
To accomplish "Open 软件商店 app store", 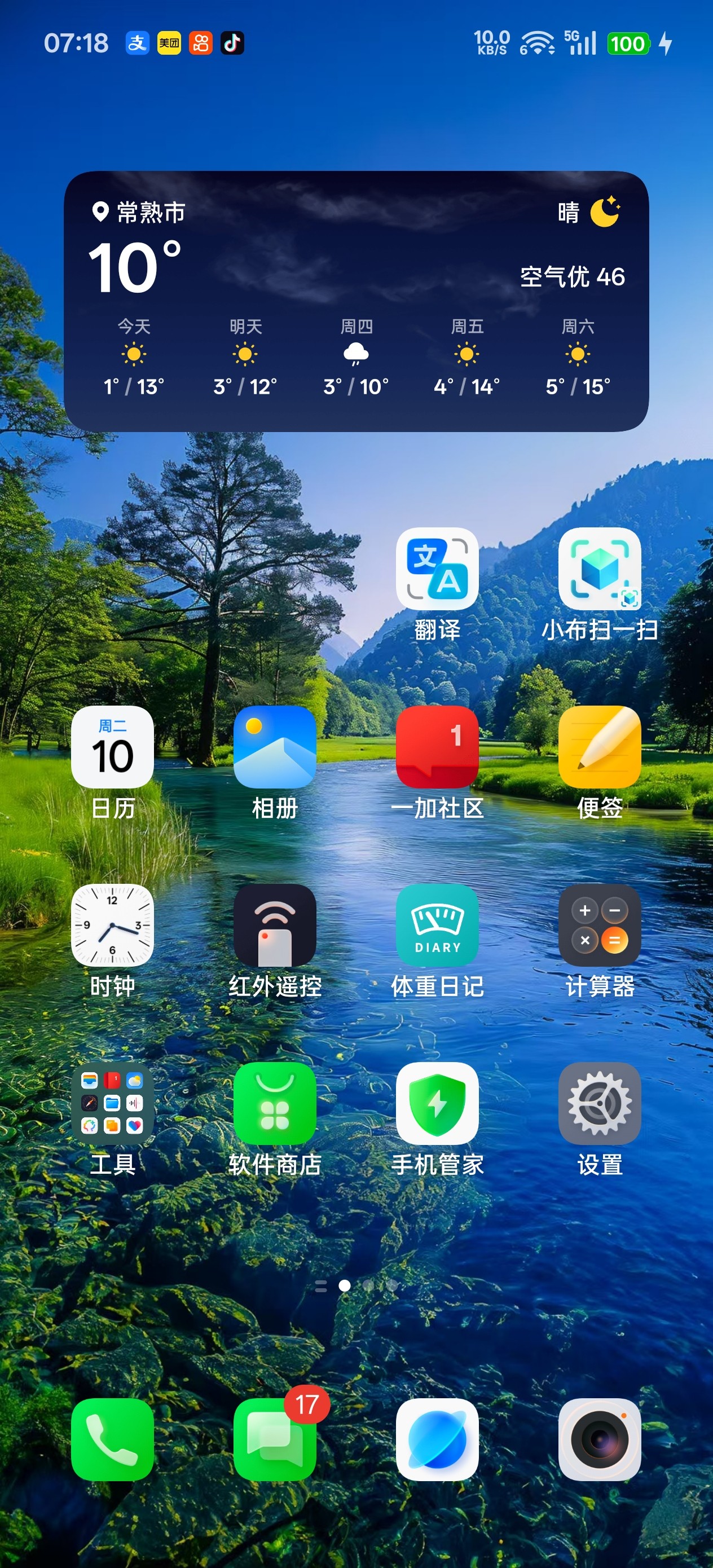I will click(x=275, y=1104).
